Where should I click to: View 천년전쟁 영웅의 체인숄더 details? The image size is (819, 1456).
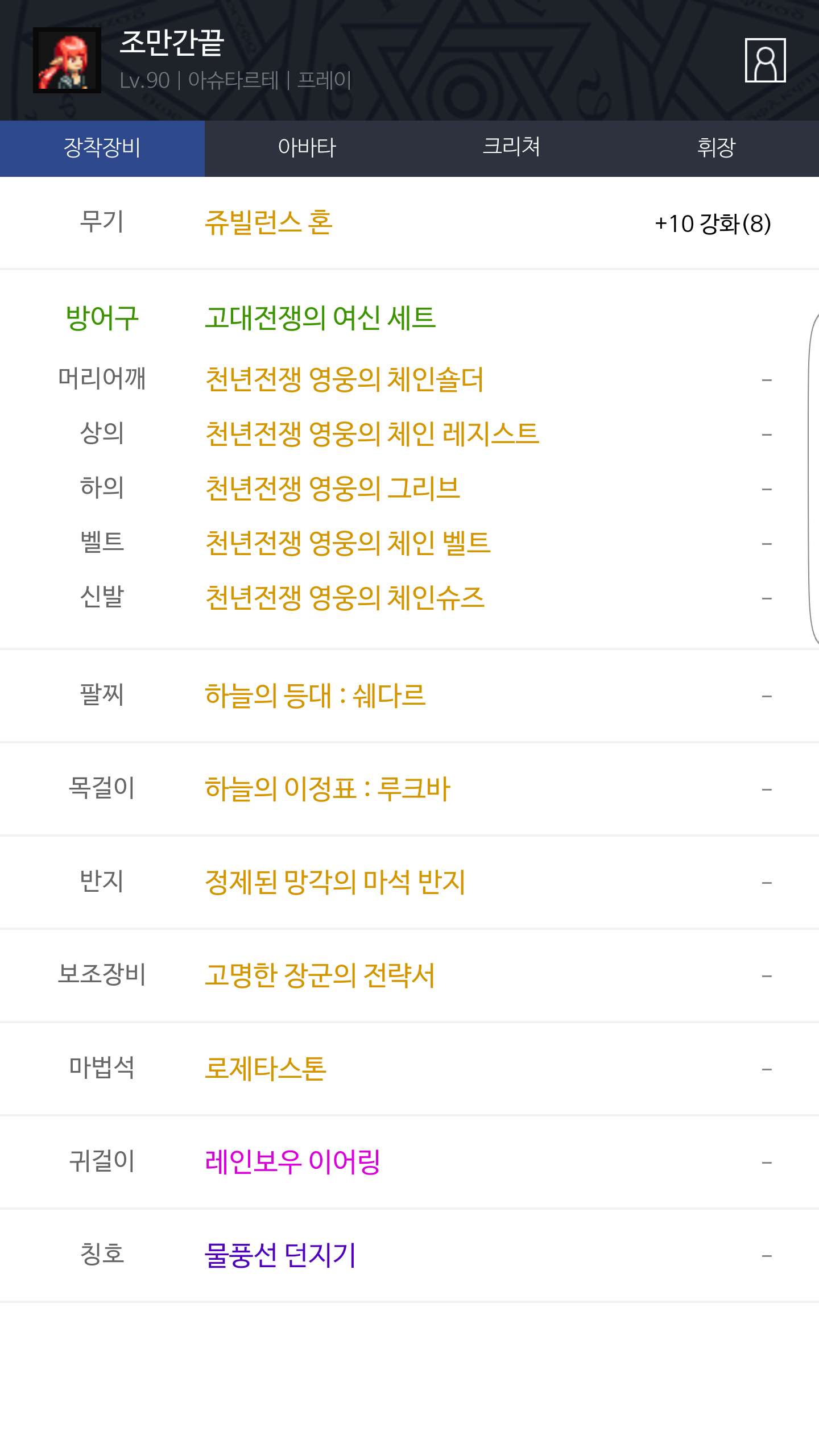(x=344, y=379)
